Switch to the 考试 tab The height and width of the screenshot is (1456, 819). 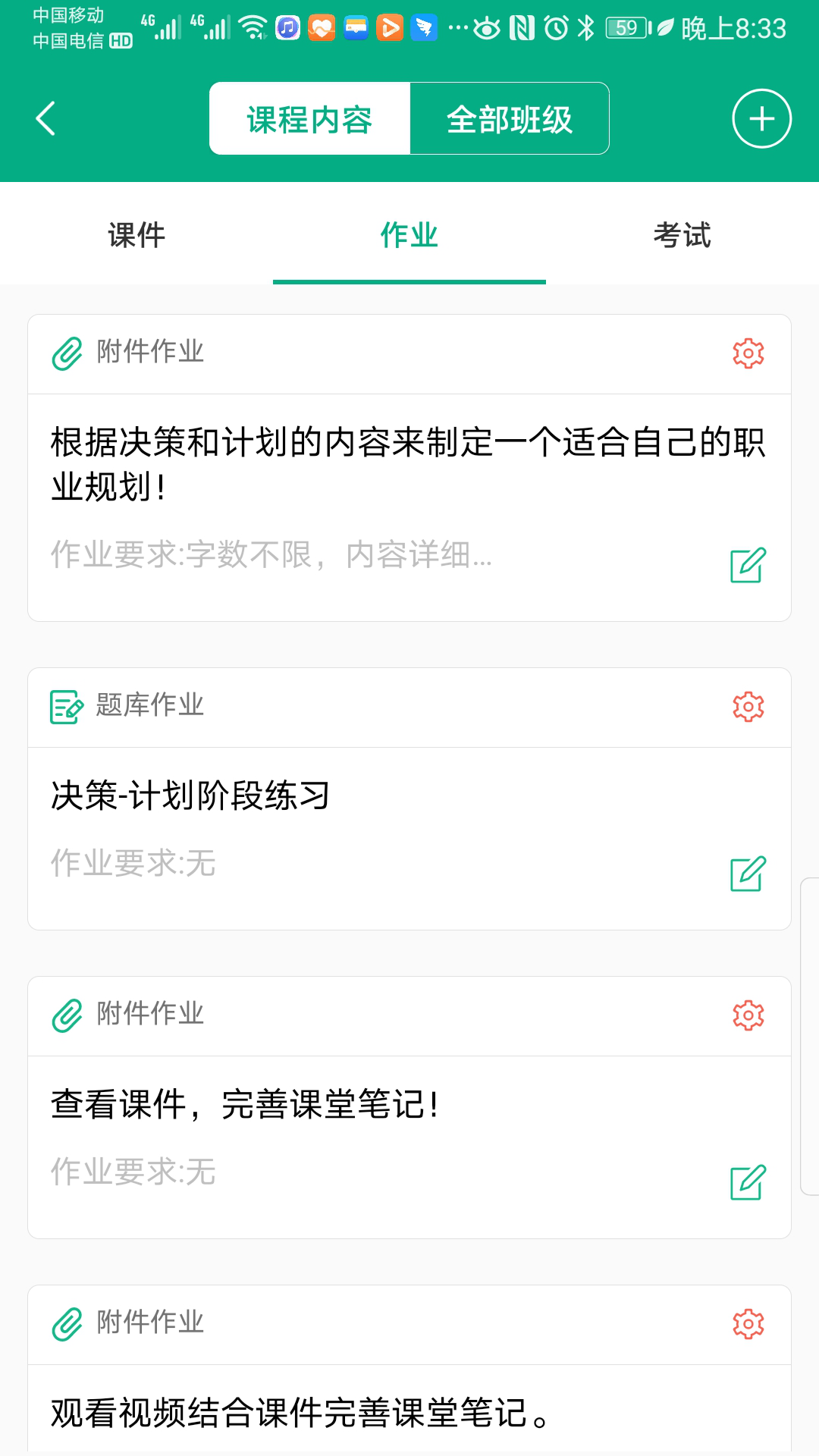682,235
